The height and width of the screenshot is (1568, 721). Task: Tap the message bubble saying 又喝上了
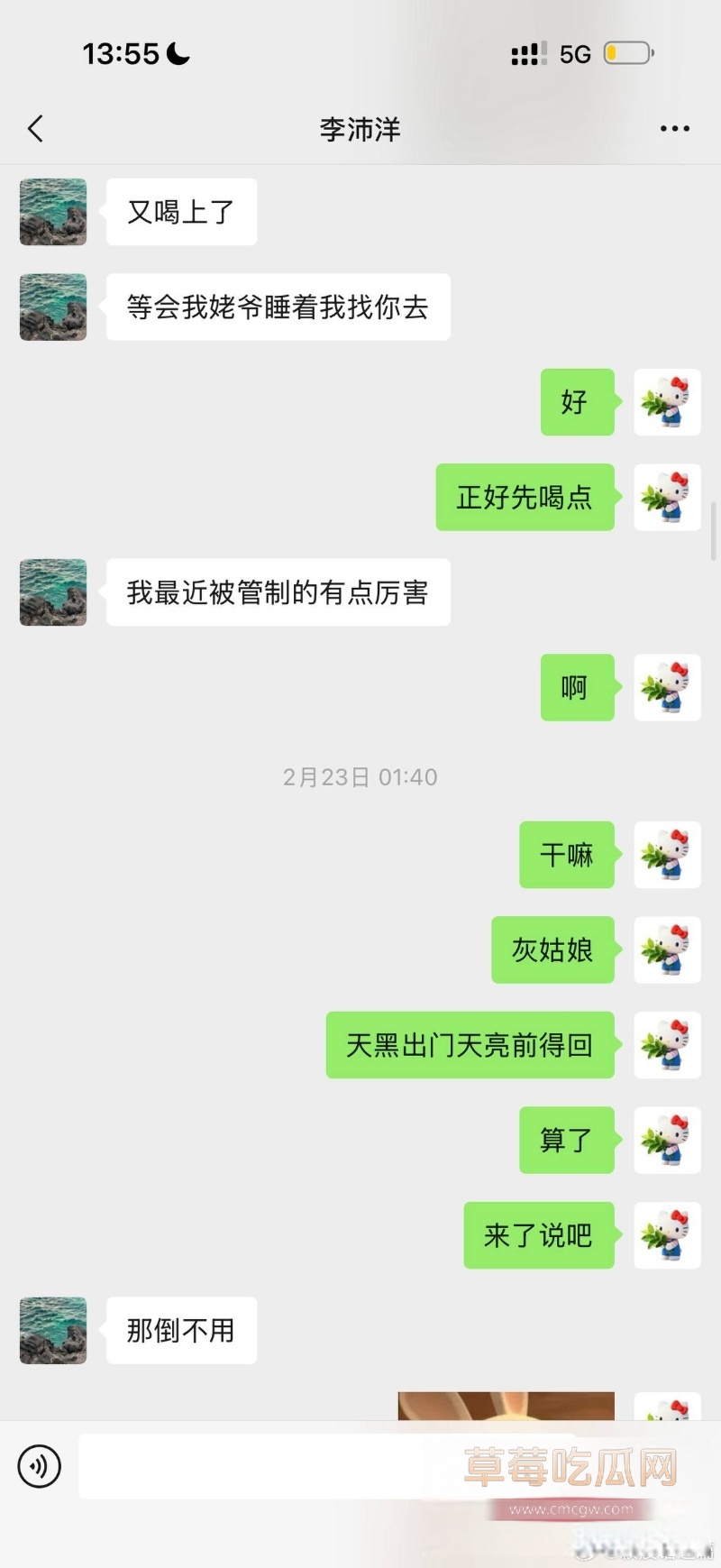point(180,212)
